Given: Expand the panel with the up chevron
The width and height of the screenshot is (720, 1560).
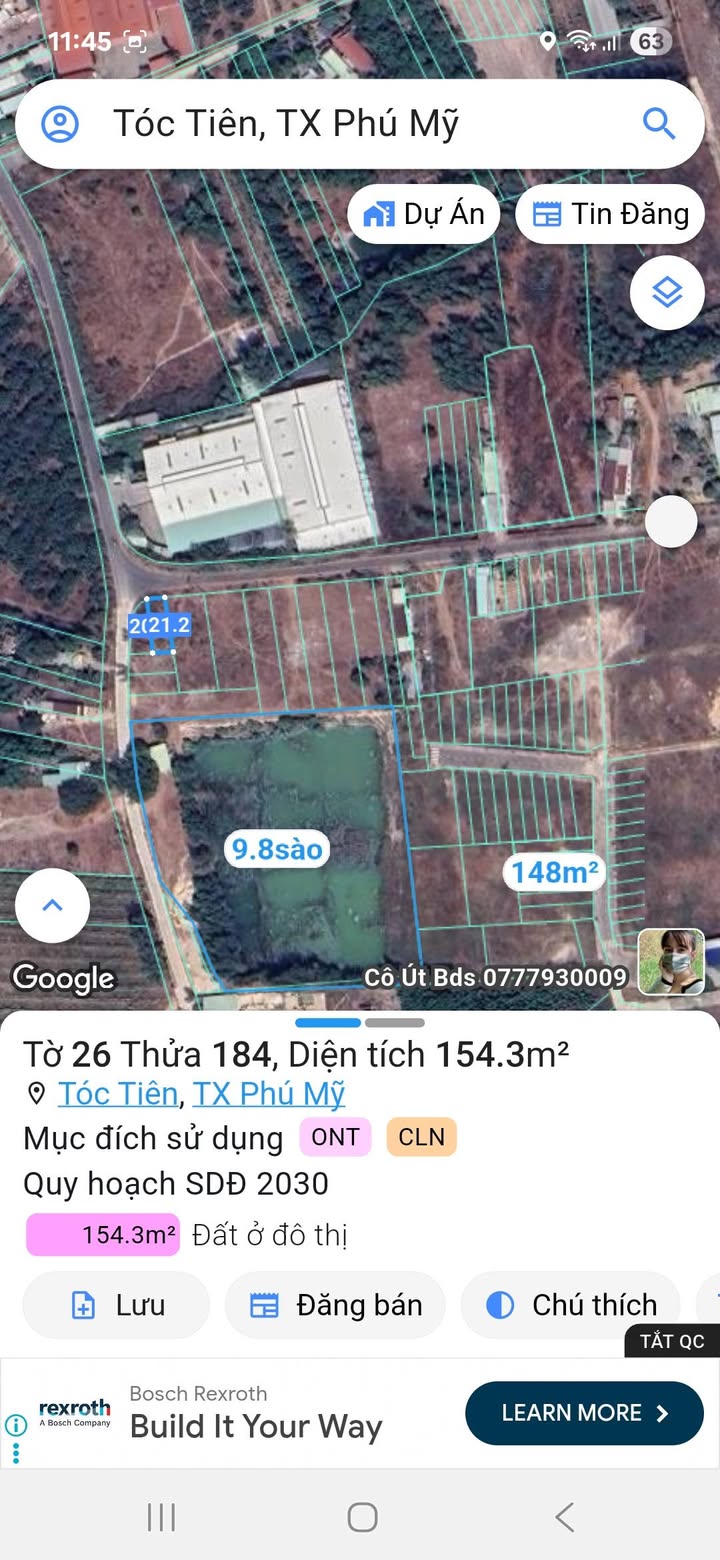Looking at the screenshot, I should click(x=52, y=905).
